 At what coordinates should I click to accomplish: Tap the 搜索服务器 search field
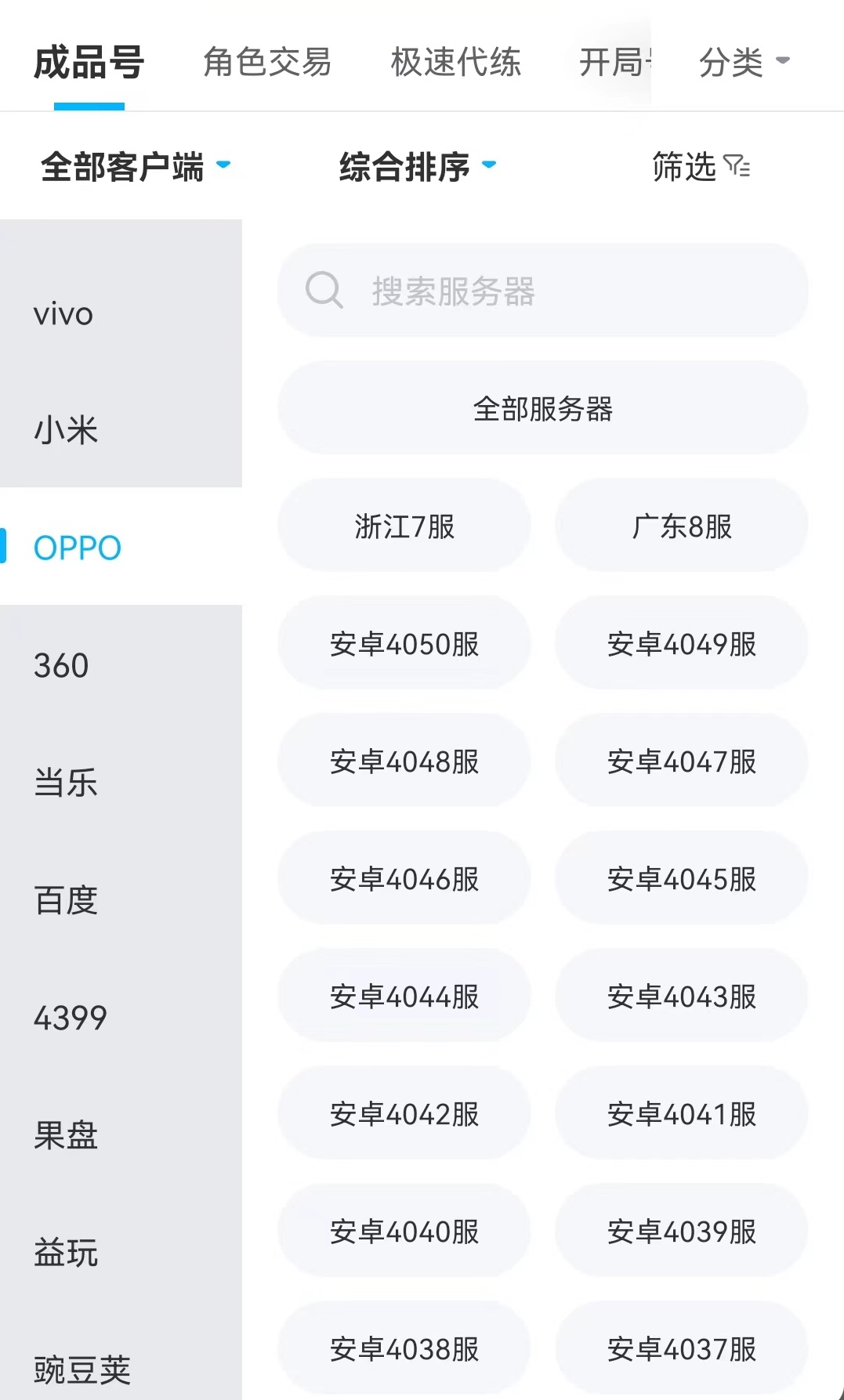tap(542, 291)
